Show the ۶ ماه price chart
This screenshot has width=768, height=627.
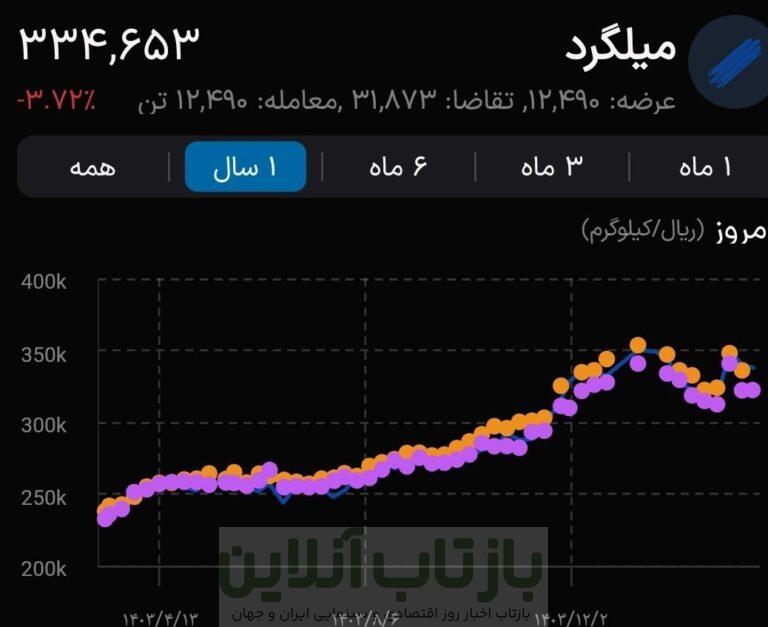[x=397, y=167]
